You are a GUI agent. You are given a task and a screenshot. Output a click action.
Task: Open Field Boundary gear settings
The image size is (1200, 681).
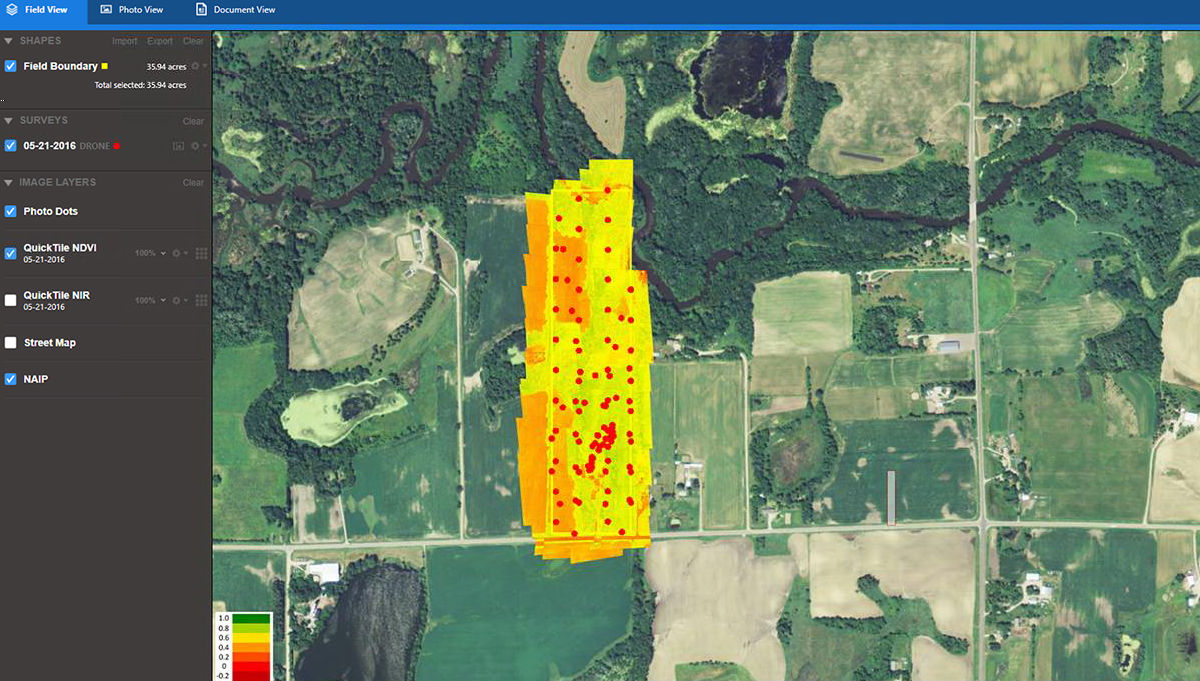(195, 66)
